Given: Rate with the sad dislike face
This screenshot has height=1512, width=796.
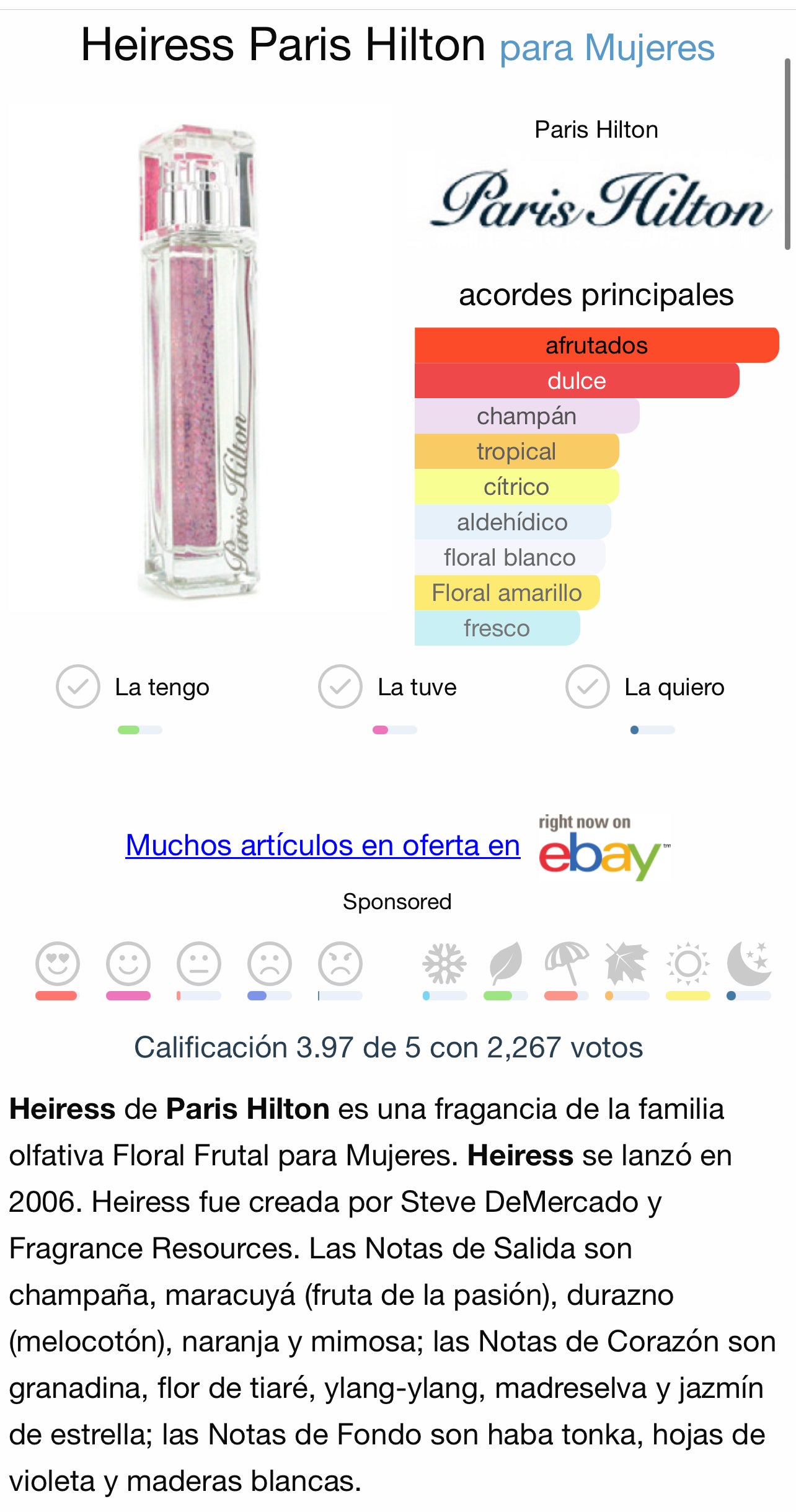Looking at the screenshot, I should tap(270, 964).
